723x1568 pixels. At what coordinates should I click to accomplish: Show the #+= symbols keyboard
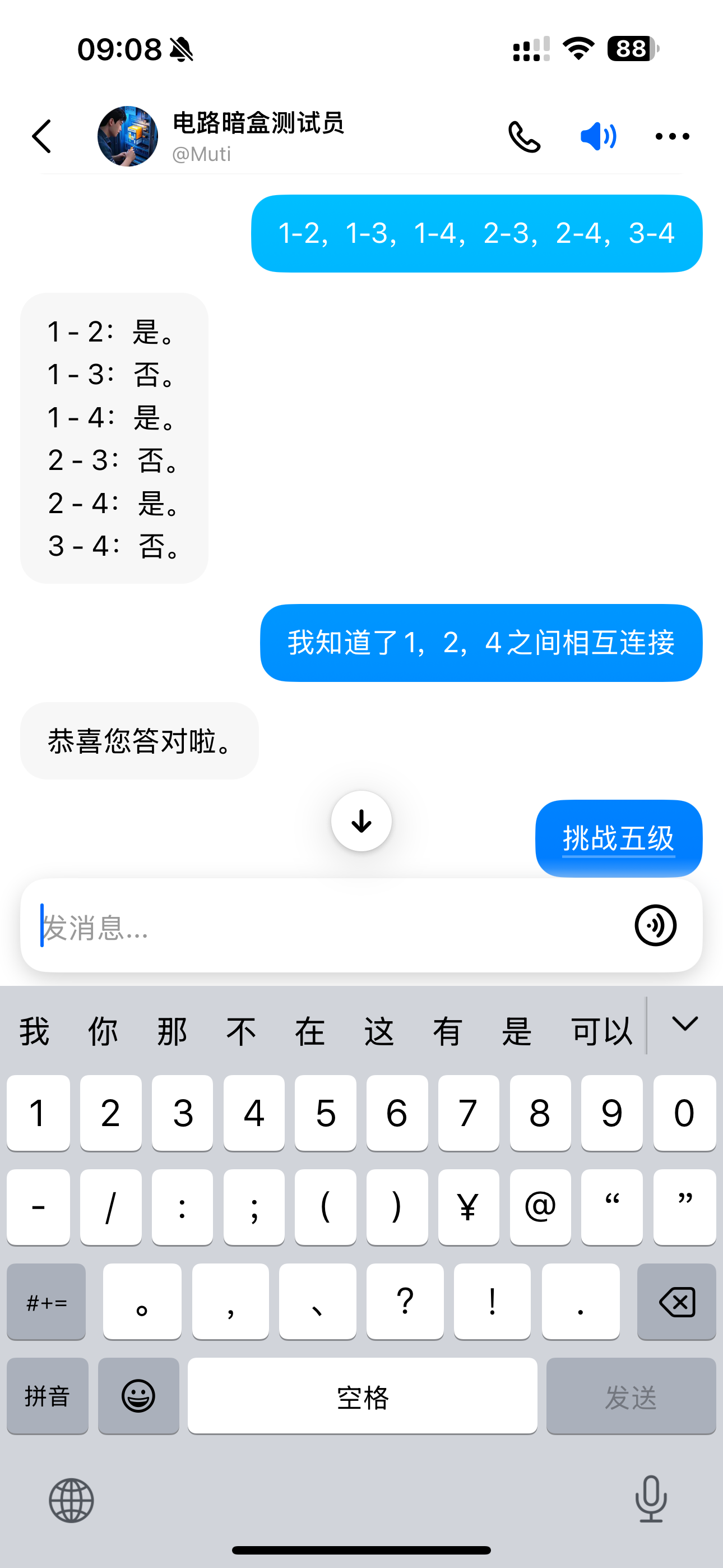point(47,1302)
